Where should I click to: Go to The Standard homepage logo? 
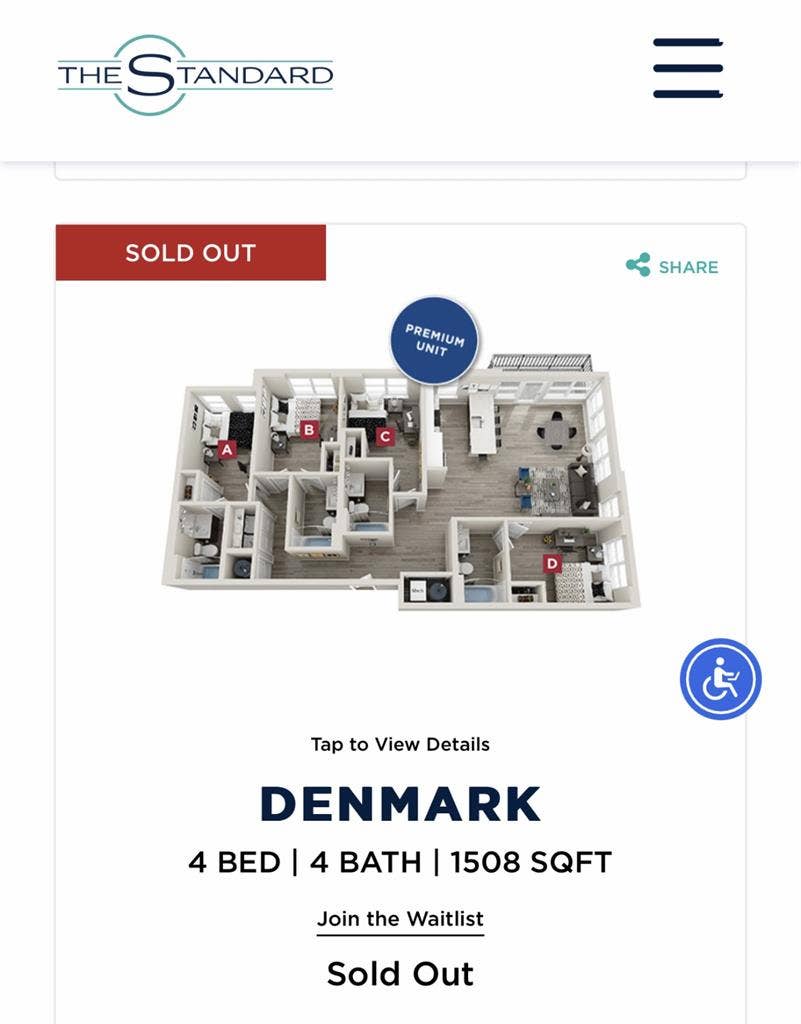click(195, 75)
